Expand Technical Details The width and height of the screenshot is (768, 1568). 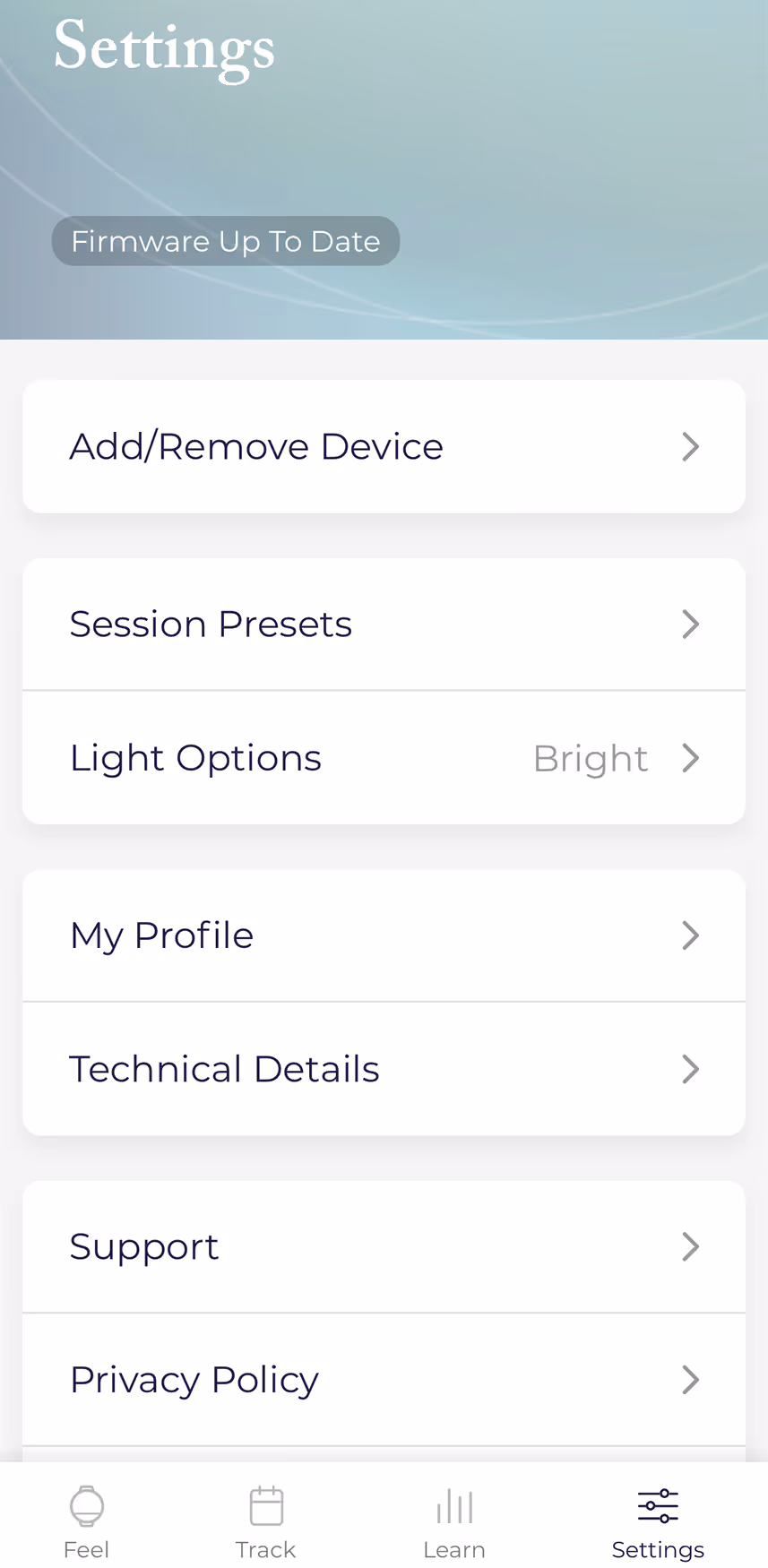384,1069
